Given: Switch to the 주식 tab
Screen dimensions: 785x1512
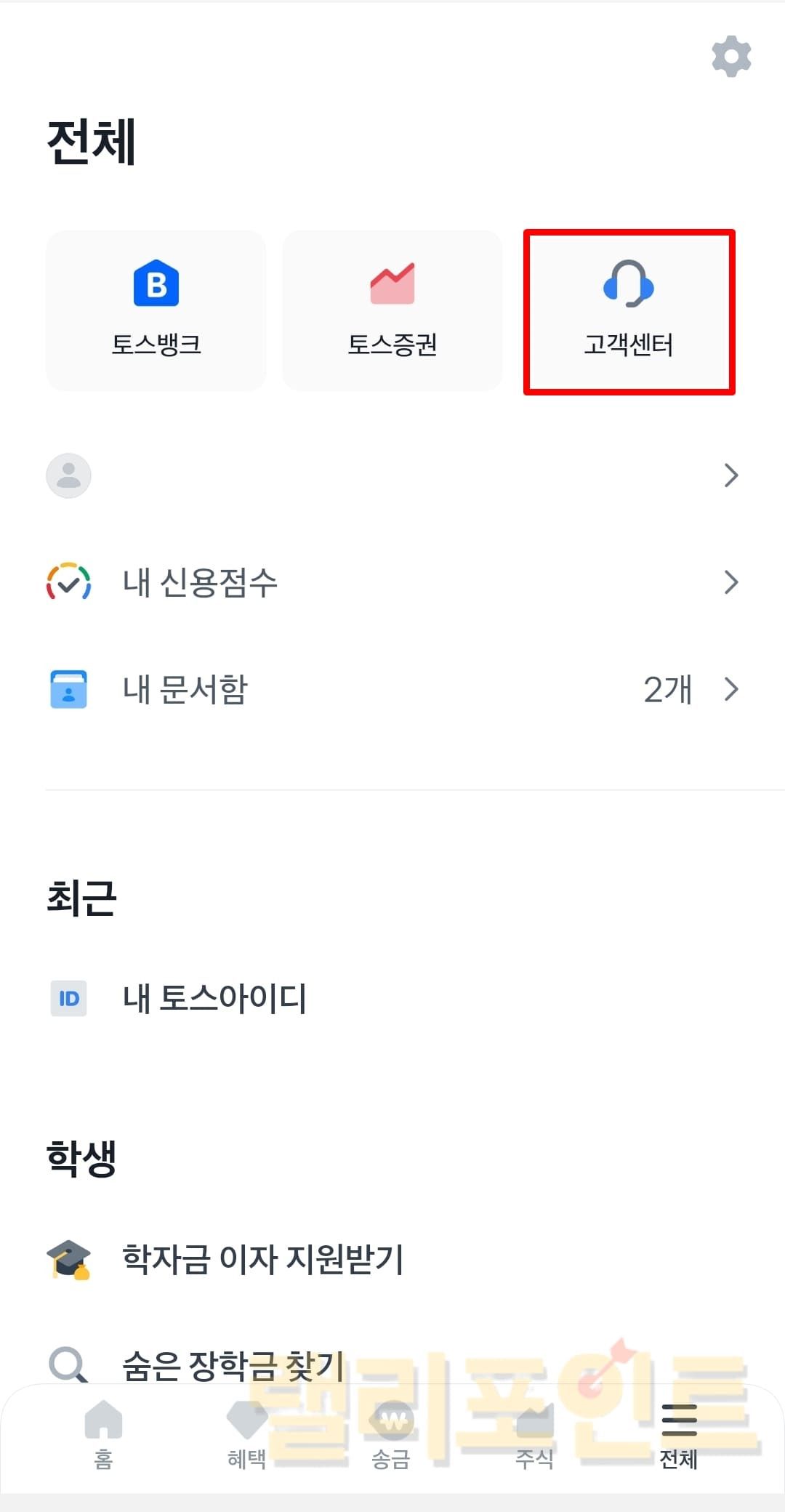Looking at the screenshot, I should [534, 1434].
